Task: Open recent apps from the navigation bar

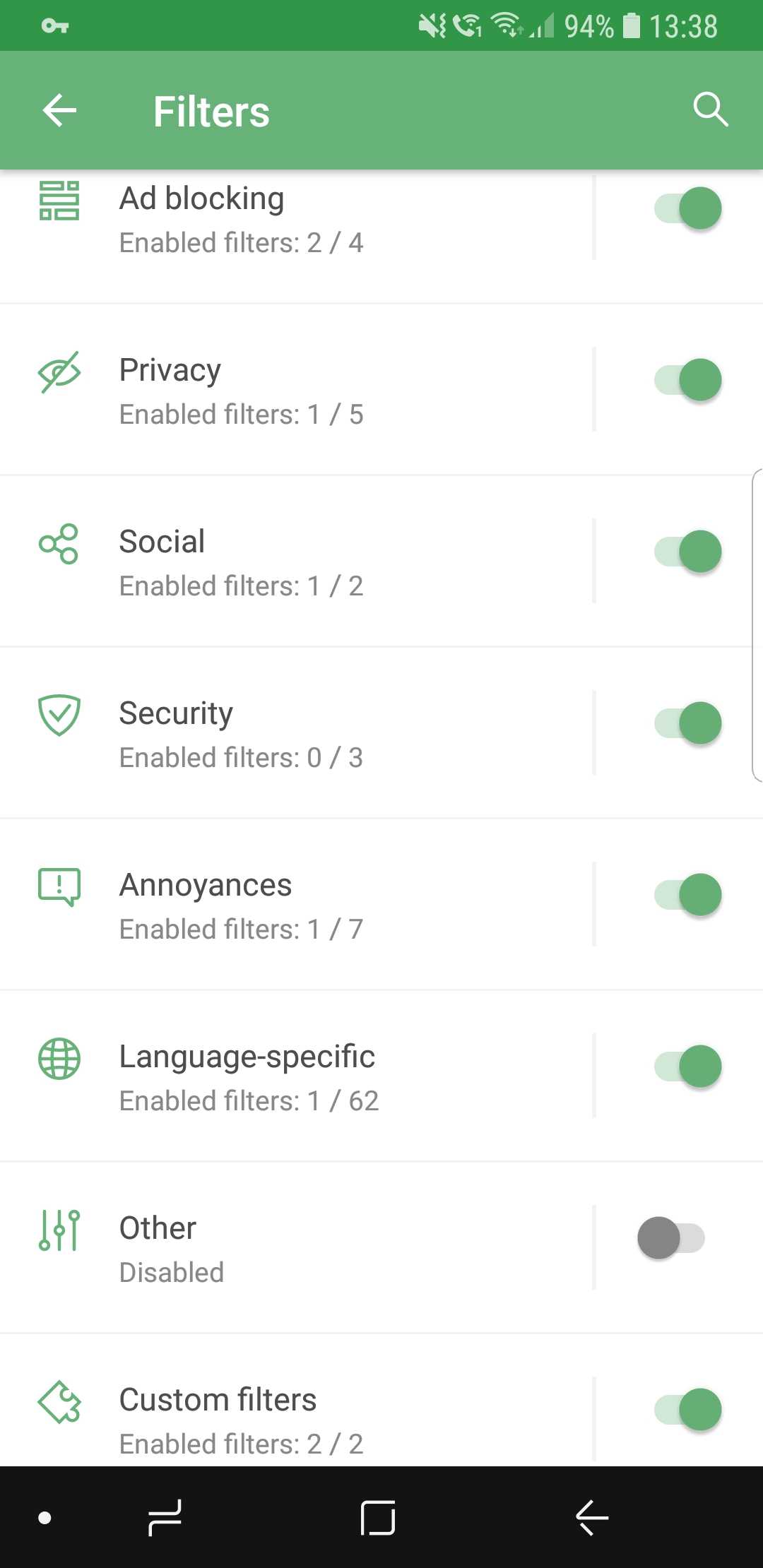Action: 165,1517
